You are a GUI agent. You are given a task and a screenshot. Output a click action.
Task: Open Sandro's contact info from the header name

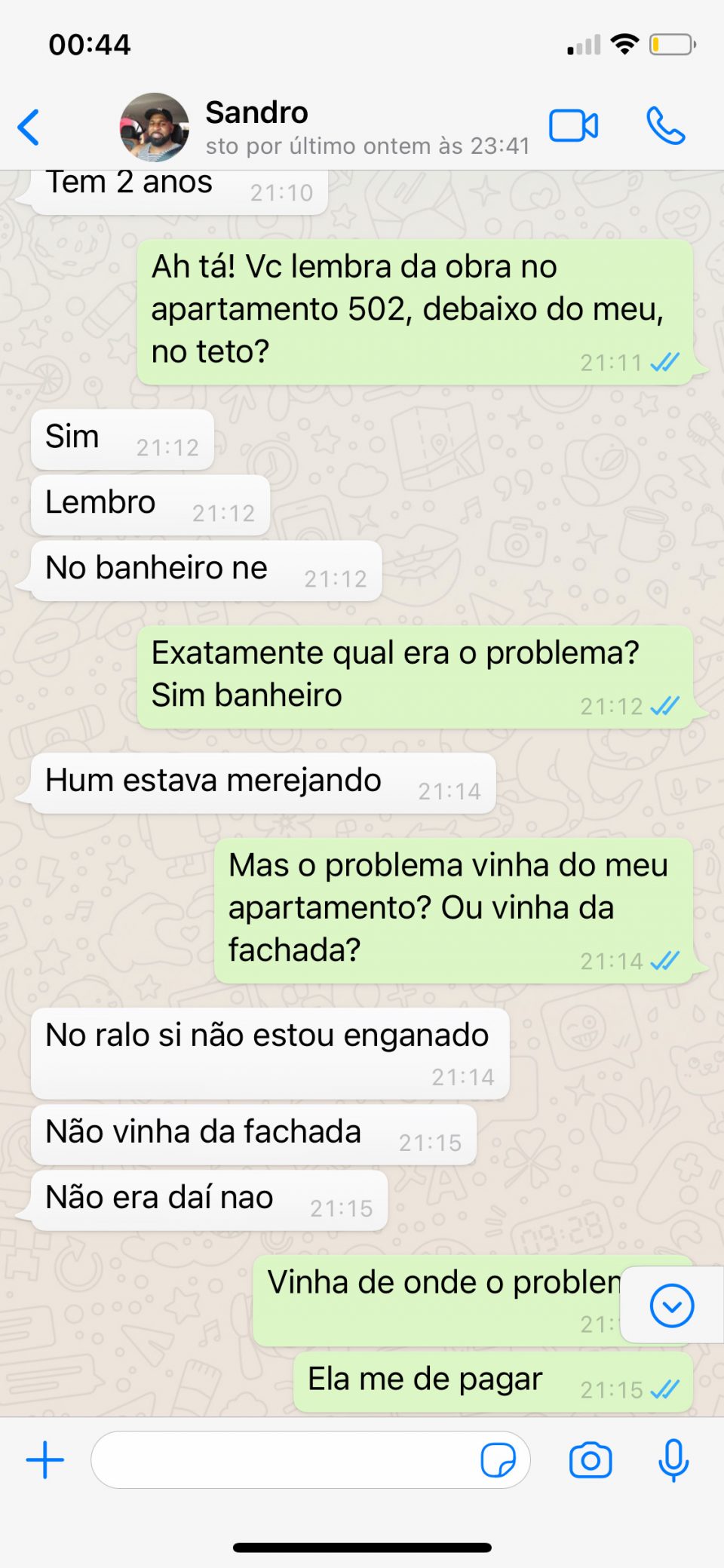pyautogui.click(x=256, y=112)
